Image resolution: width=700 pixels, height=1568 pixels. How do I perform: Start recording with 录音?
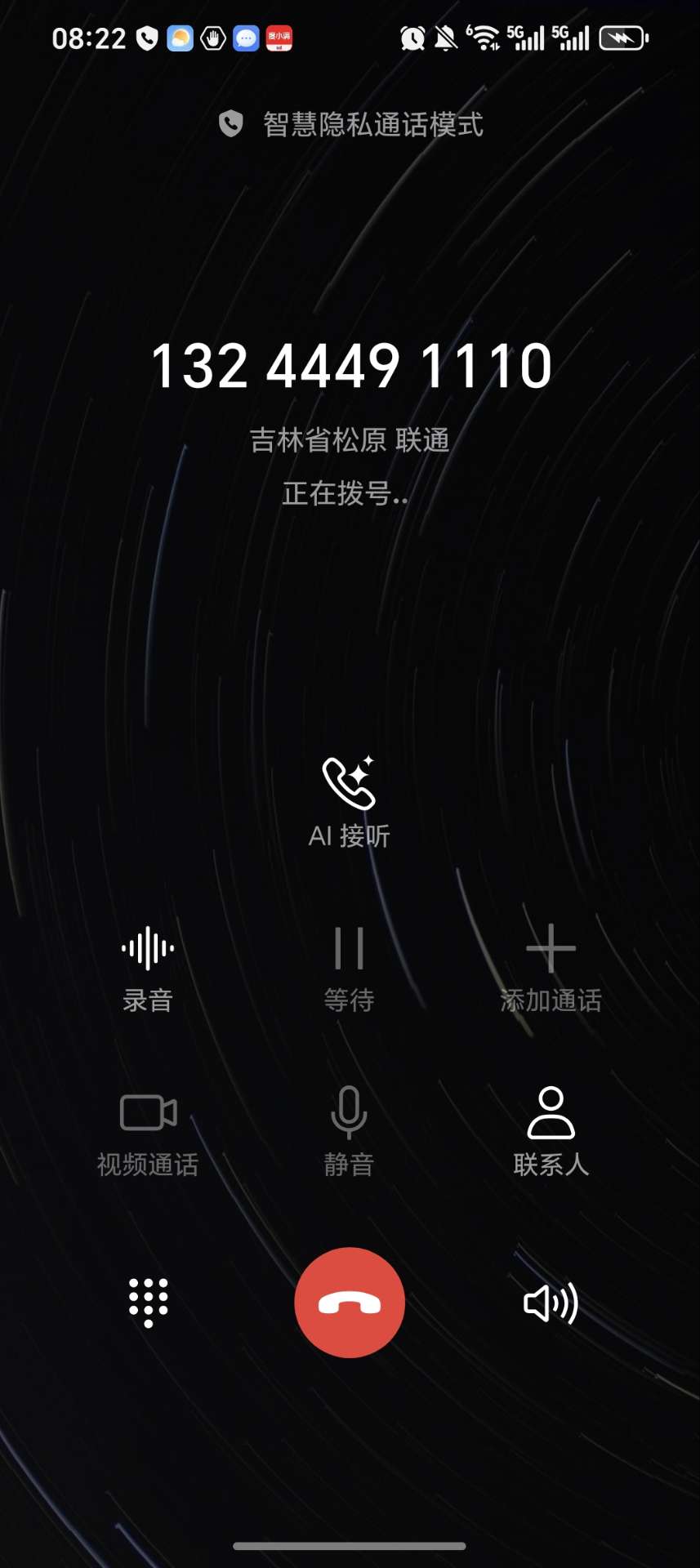coord(148,968)
